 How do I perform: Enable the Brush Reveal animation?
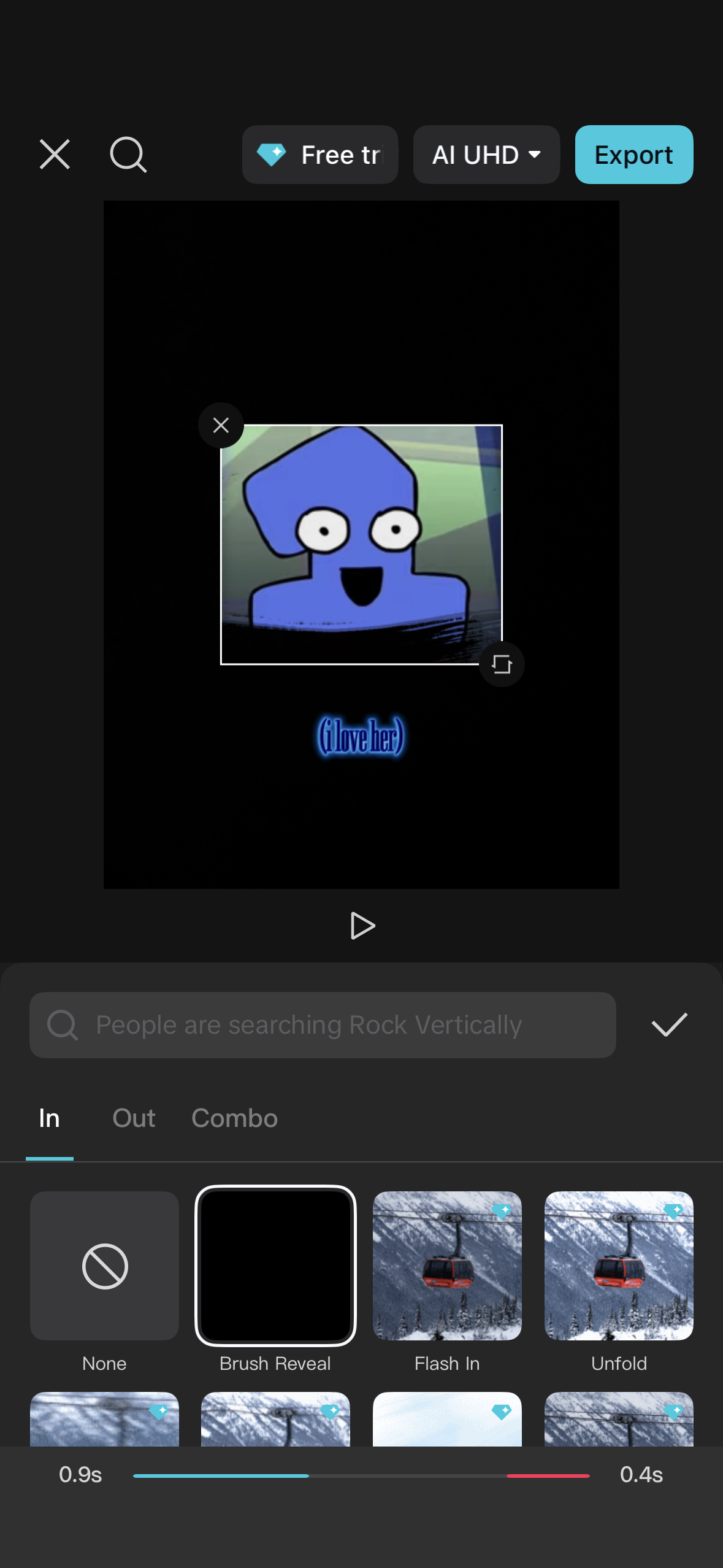pos(275,1266)
